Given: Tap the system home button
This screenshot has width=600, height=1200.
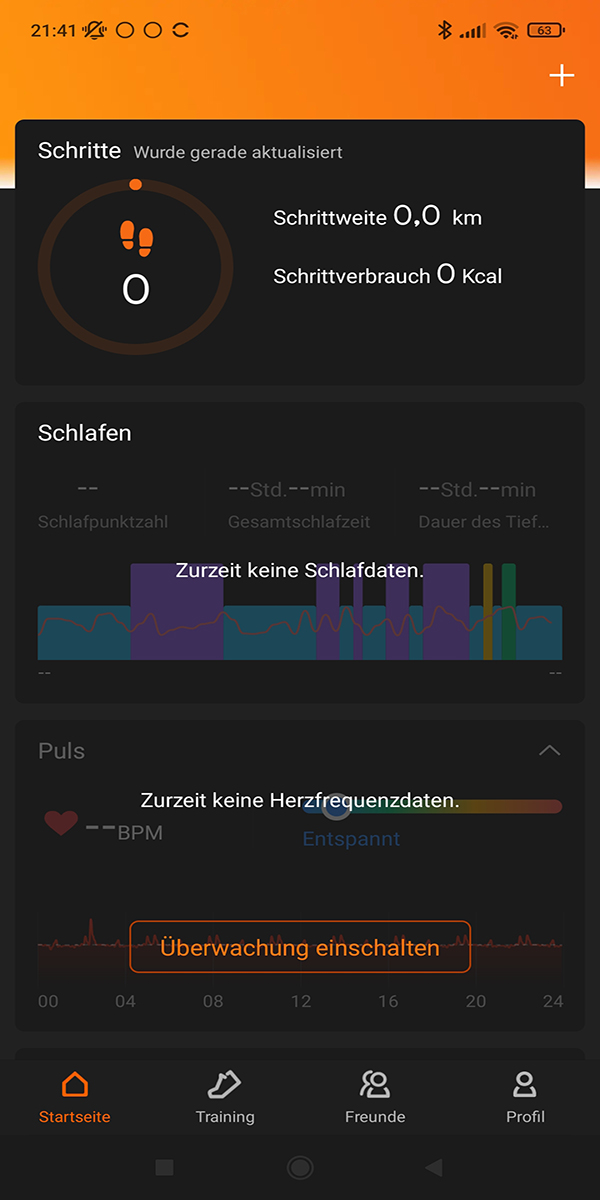Looking at the screenshot, I should point(300,1167).
